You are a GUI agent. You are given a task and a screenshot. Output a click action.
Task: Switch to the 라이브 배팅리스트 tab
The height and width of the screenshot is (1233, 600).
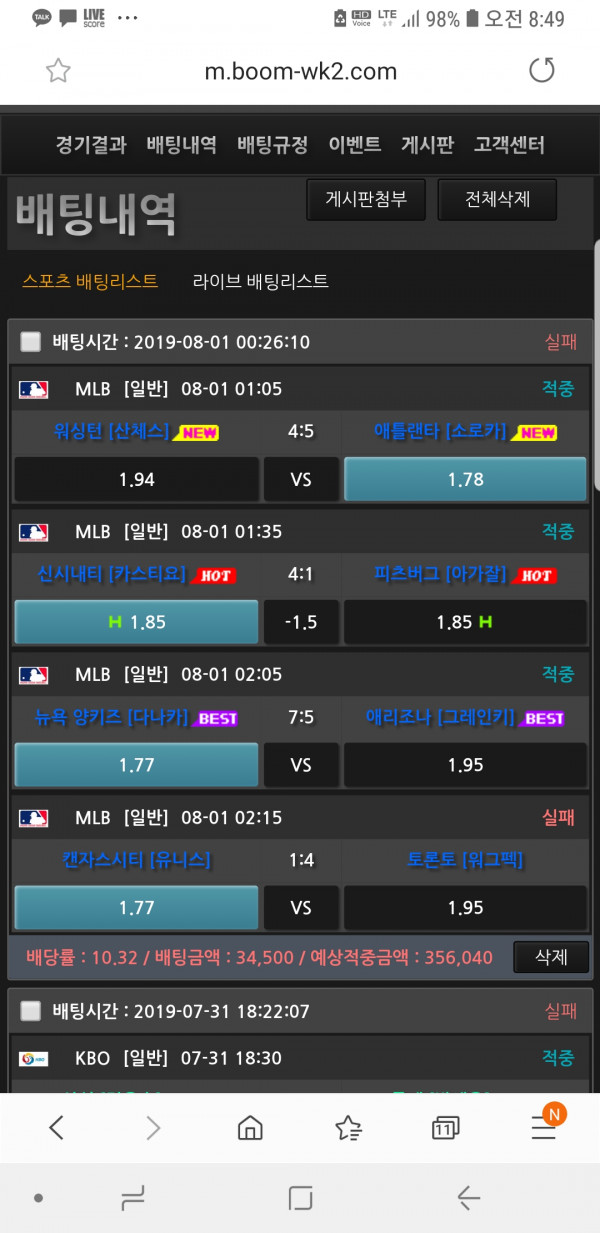(260, 281)
